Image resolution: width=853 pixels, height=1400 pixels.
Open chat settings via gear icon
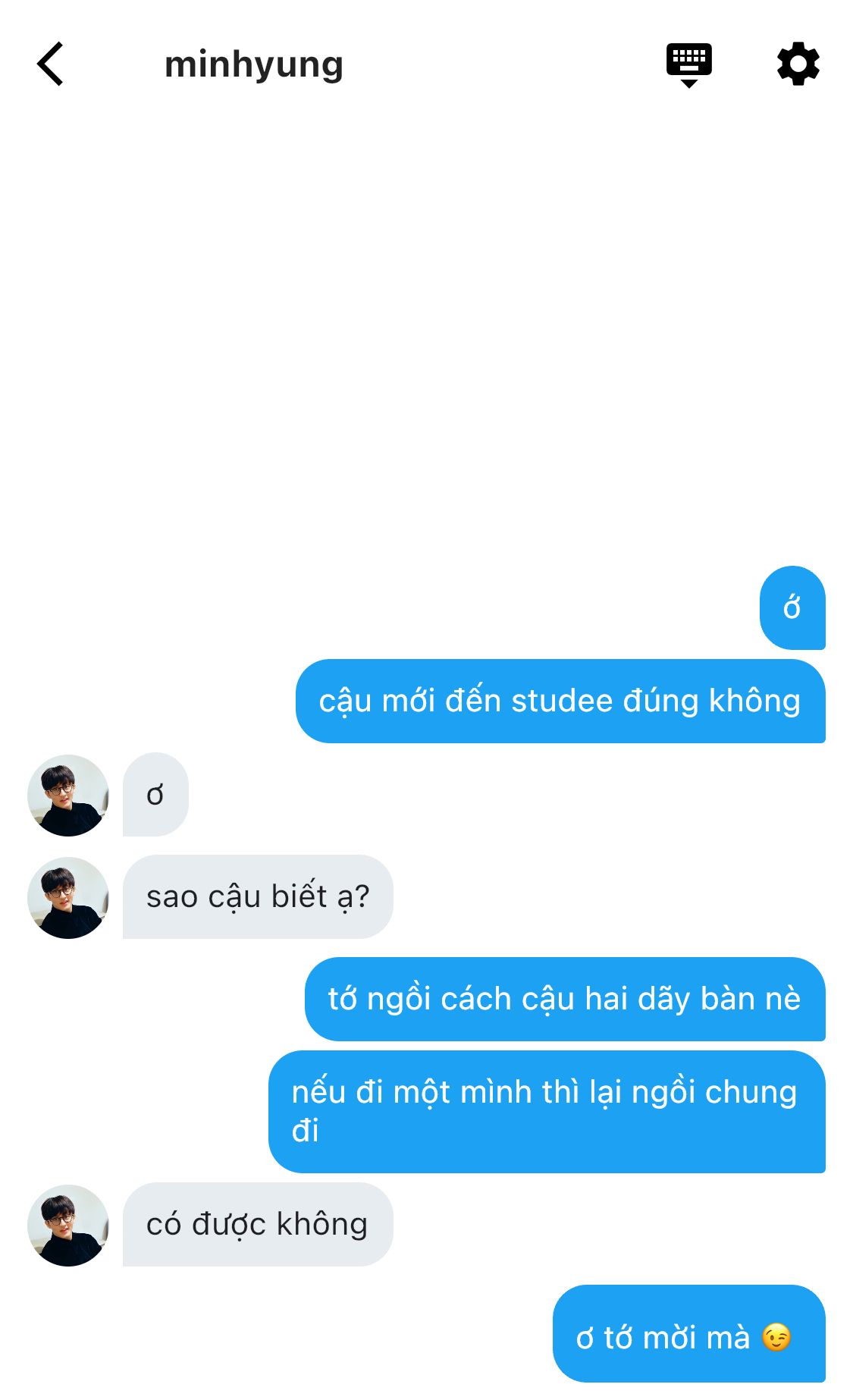coord(798,64)
